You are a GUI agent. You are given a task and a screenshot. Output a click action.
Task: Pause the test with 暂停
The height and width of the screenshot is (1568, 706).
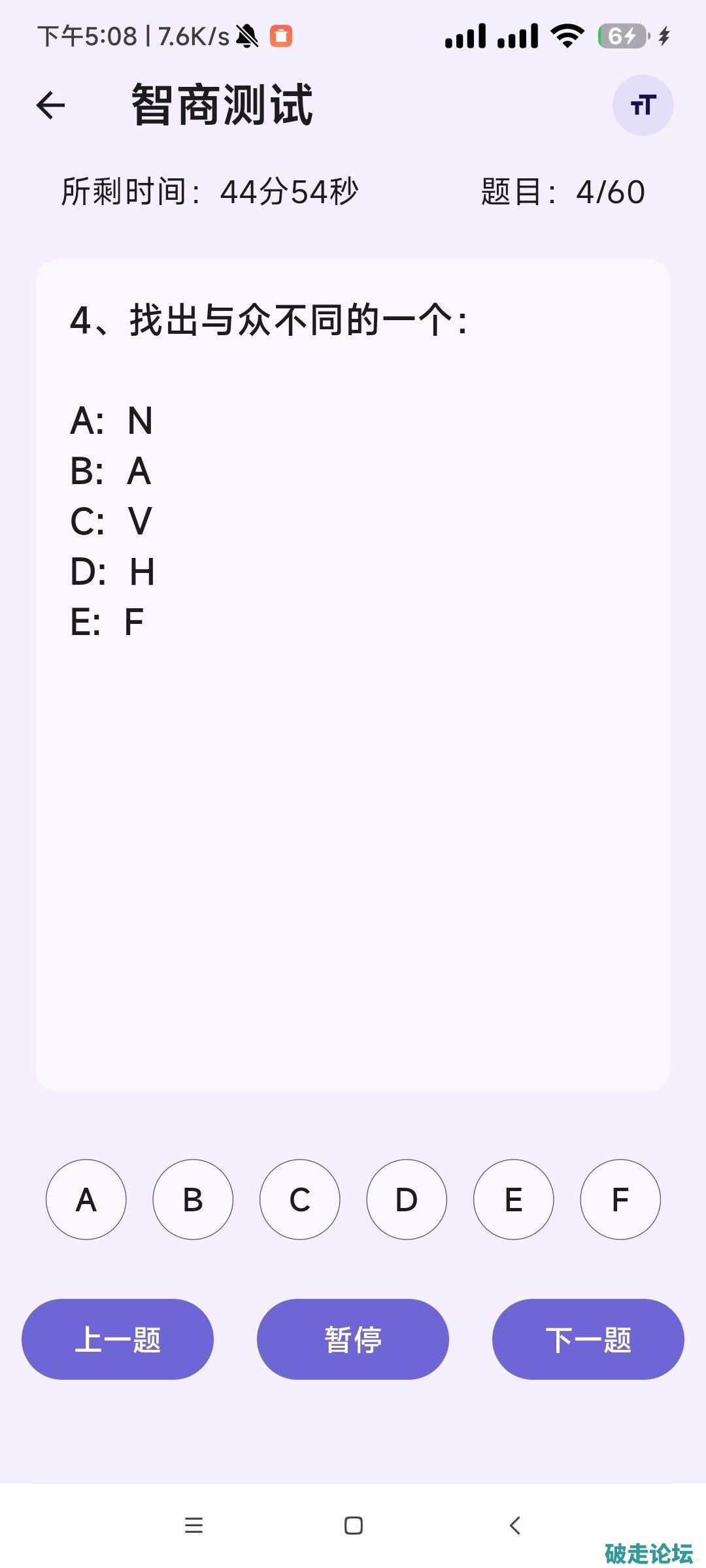tap(353, 1339)
